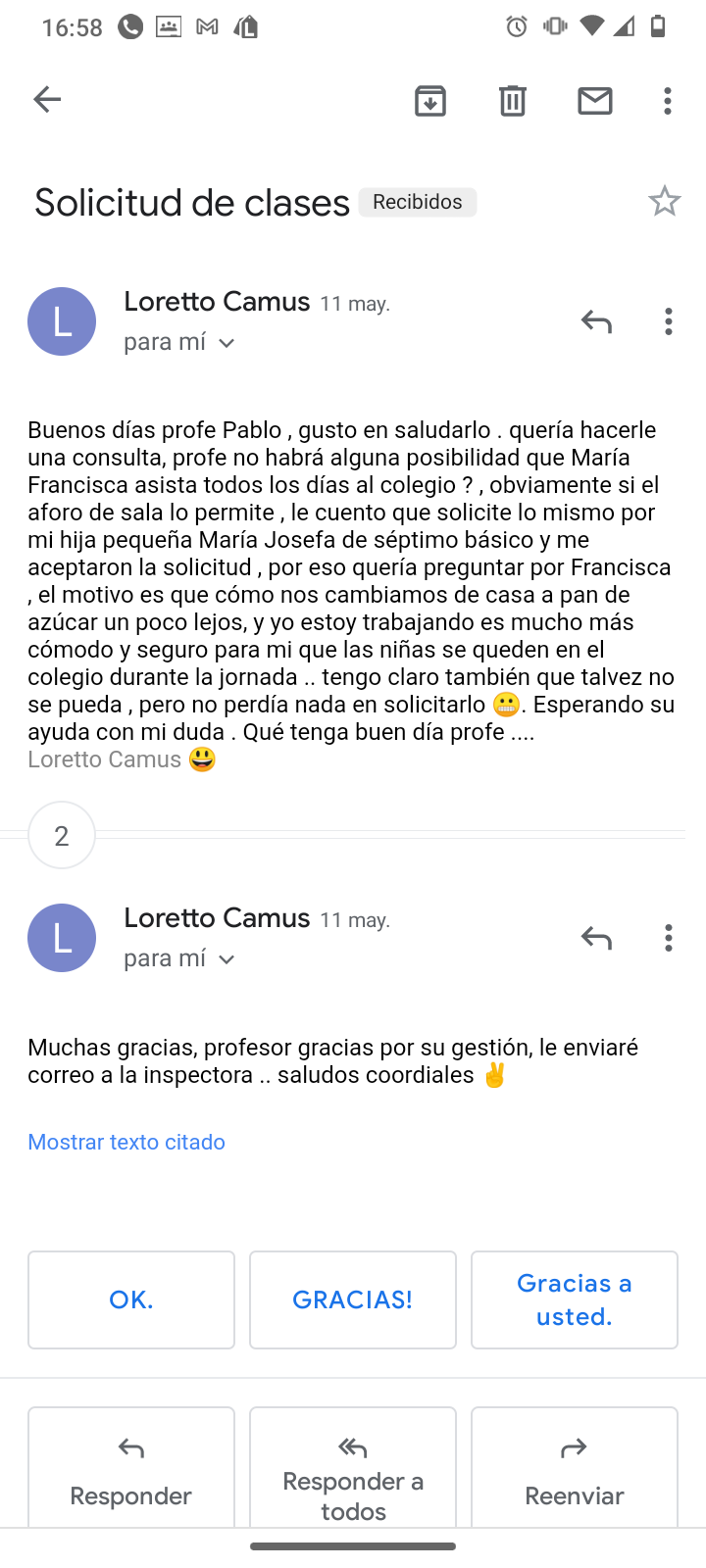Expand the 2 collapsed messages
Image resolution: width=706 pixels, height=1568 pixels.
(x=62, y=836)
